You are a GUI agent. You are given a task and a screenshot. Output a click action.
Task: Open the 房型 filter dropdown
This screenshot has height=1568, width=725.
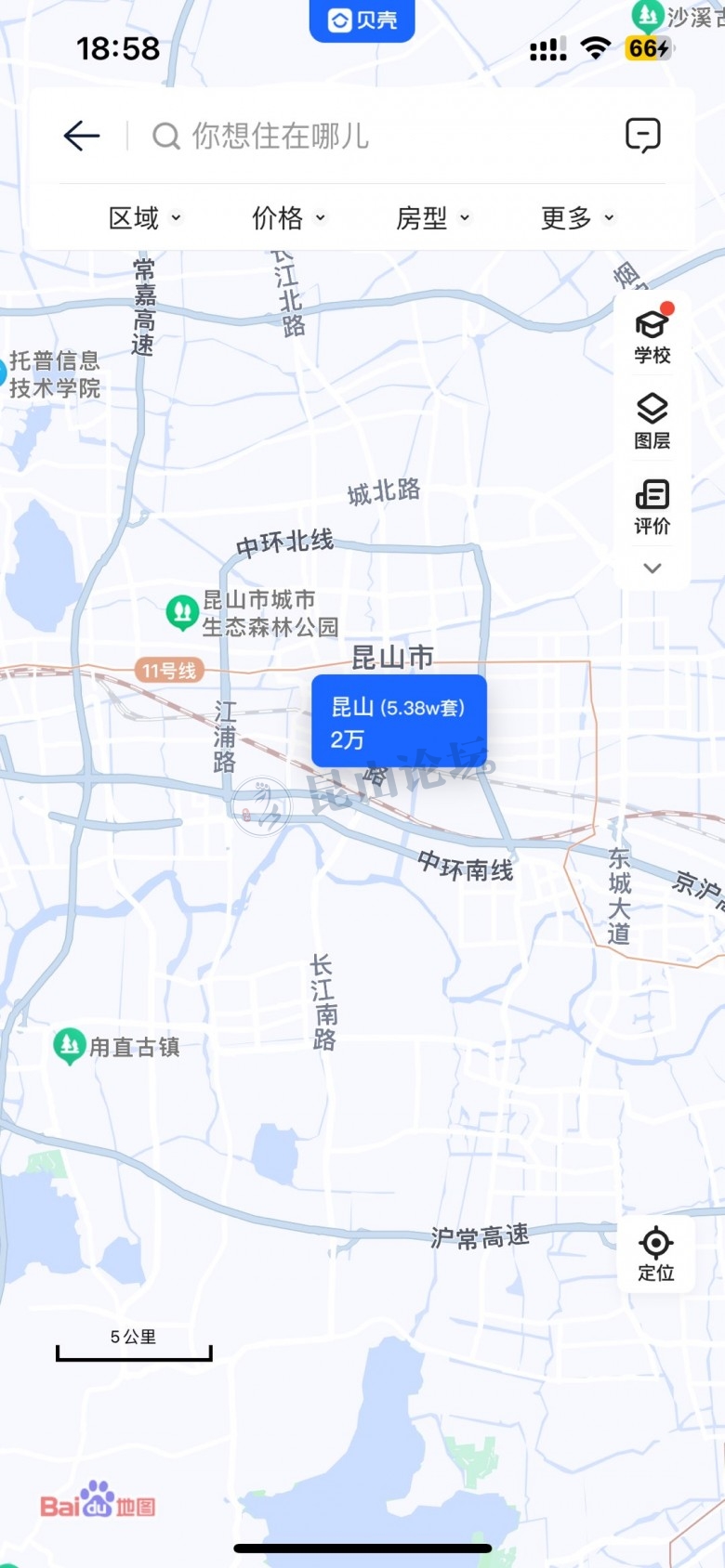click(432, 218)
